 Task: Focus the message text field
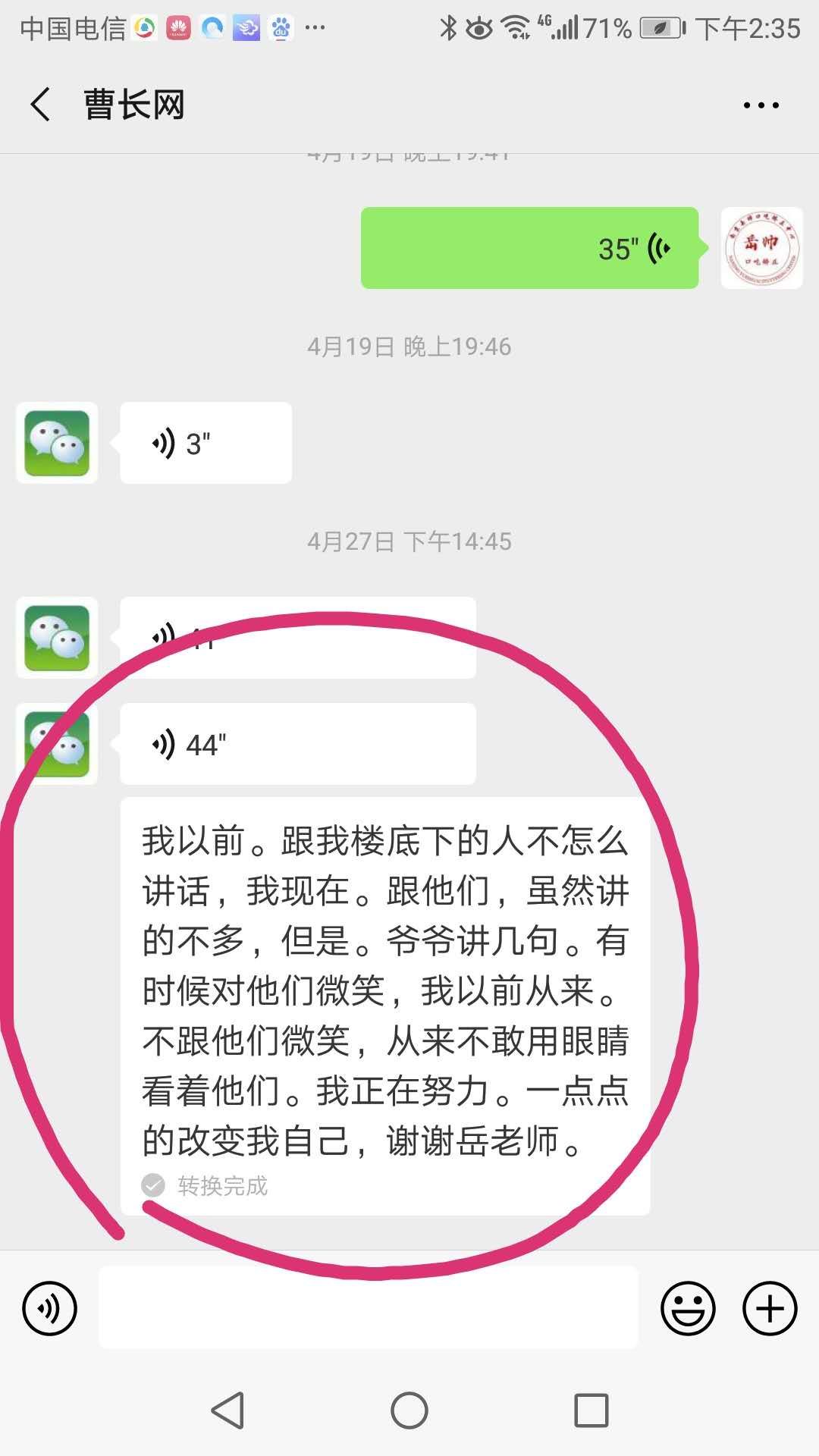pos(368,1308)
